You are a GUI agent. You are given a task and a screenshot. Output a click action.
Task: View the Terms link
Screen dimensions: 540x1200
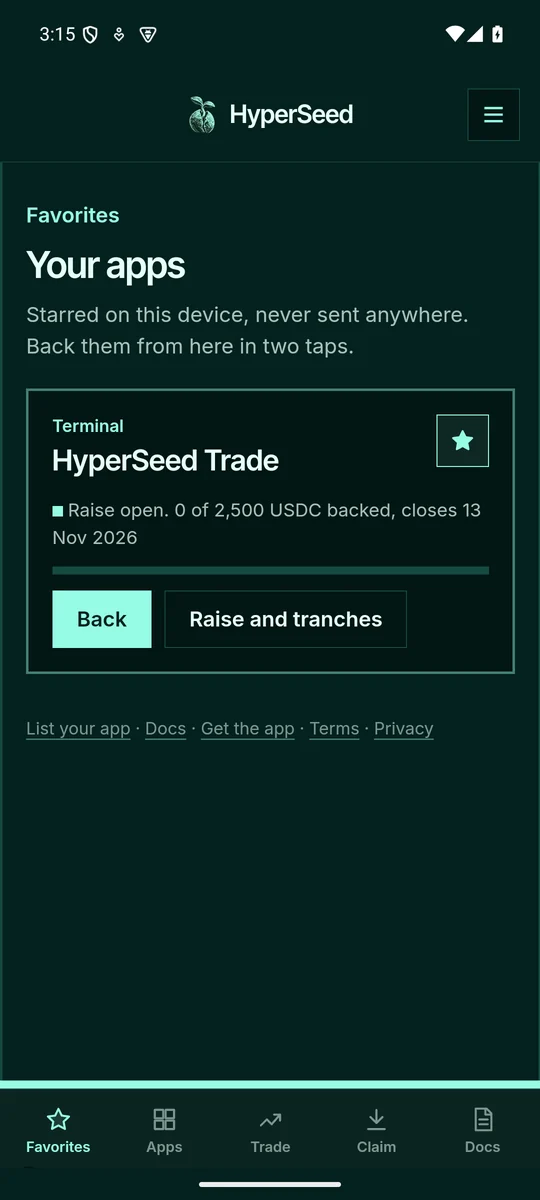point(334,729)
